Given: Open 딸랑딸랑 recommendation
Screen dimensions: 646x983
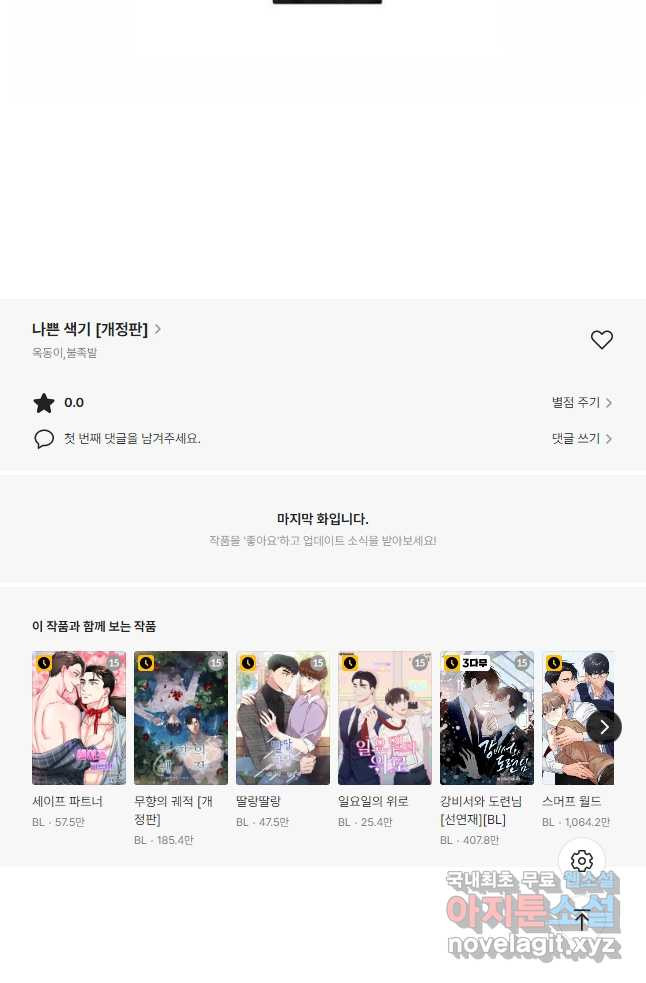Looking at the screenshot, I should point(283,718).
